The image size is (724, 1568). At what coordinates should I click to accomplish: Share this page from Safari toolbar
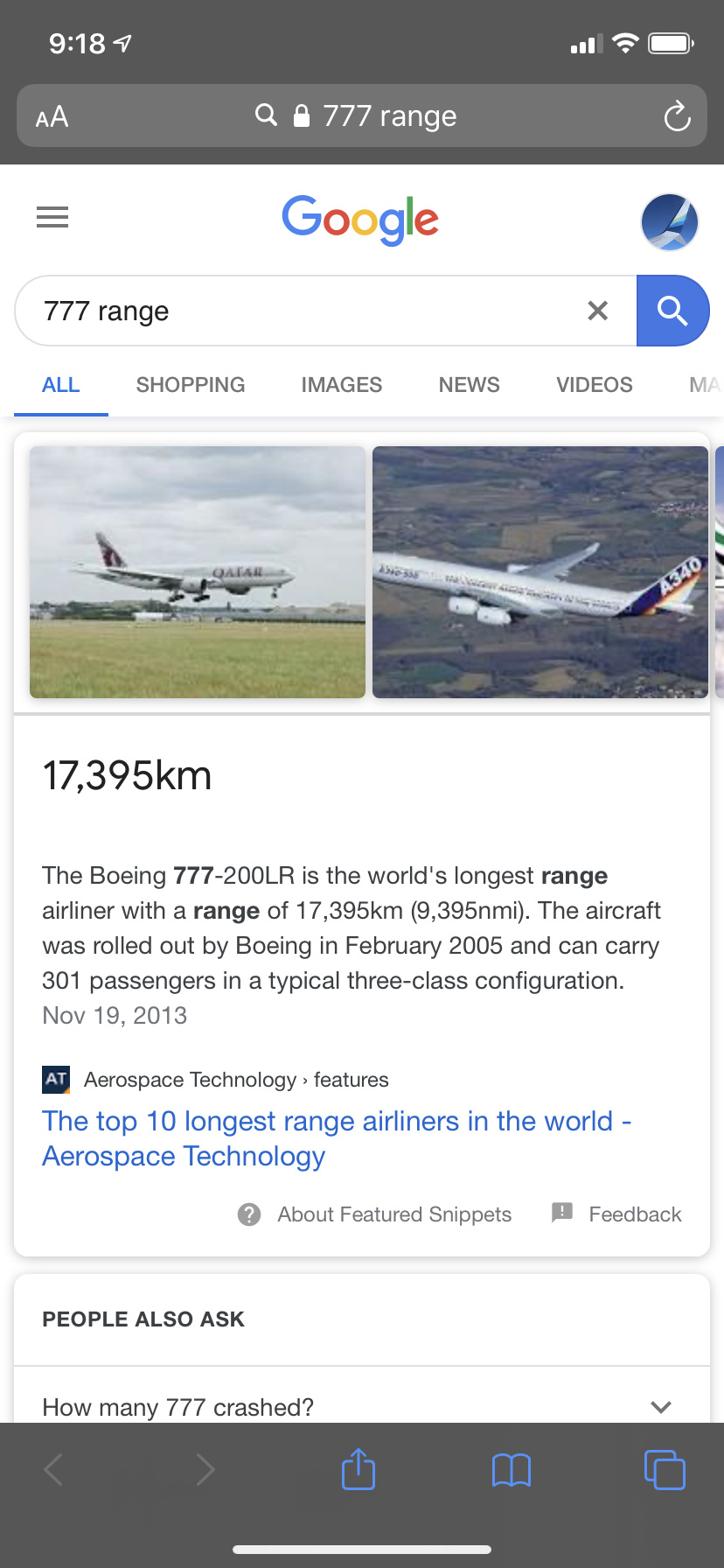pos(359,1470)
